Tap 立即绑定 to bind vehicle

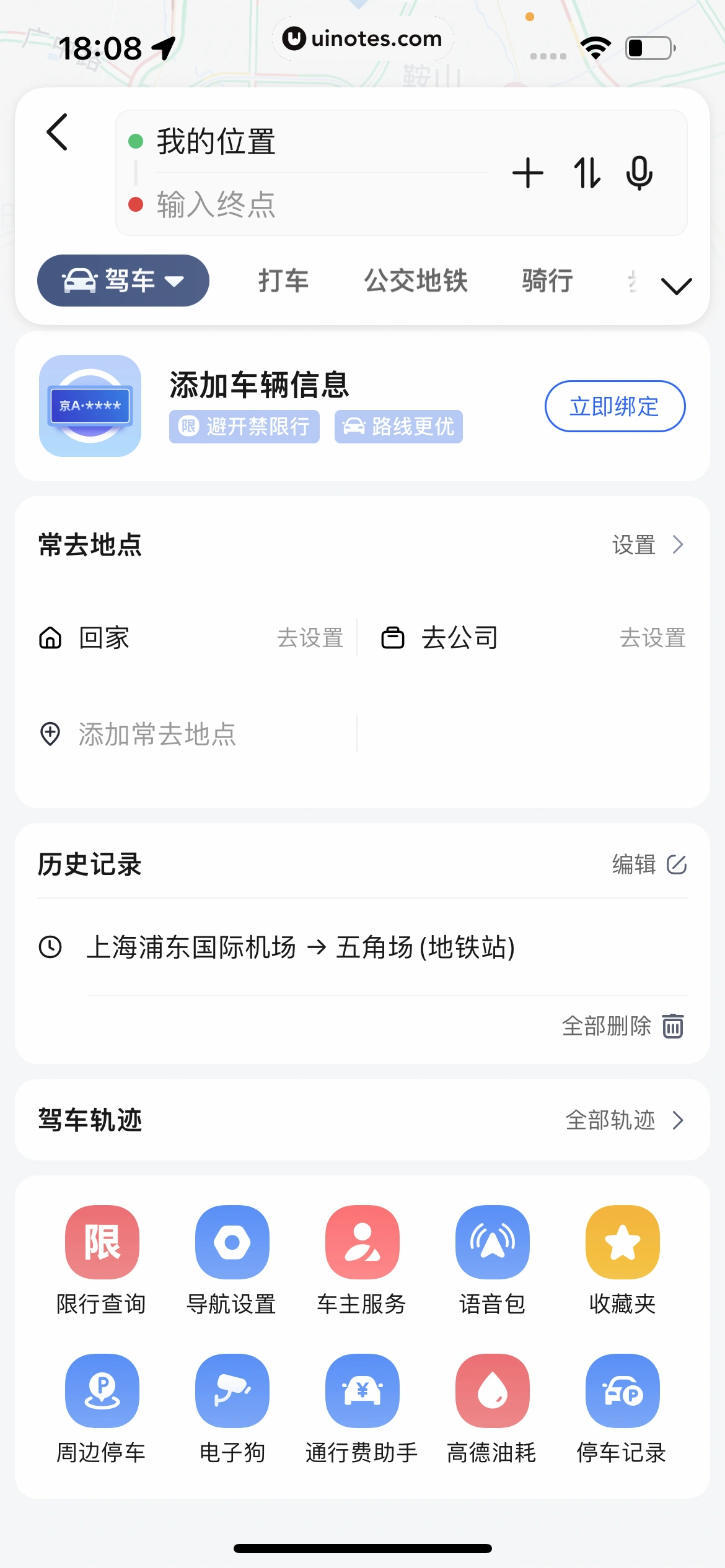tap(615, 406)
